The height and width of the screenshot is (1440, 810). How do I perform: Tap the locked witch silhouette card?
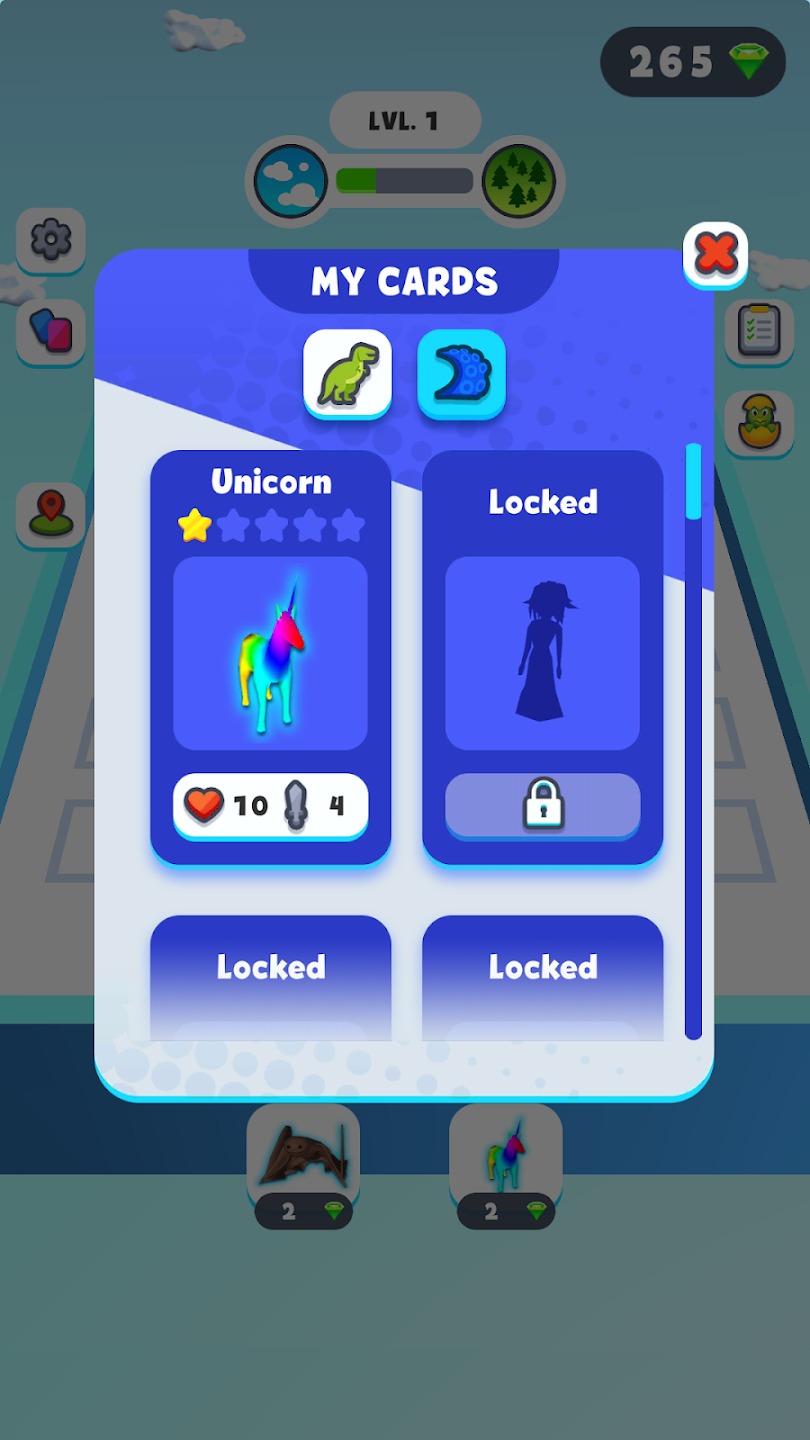(542, 655)
